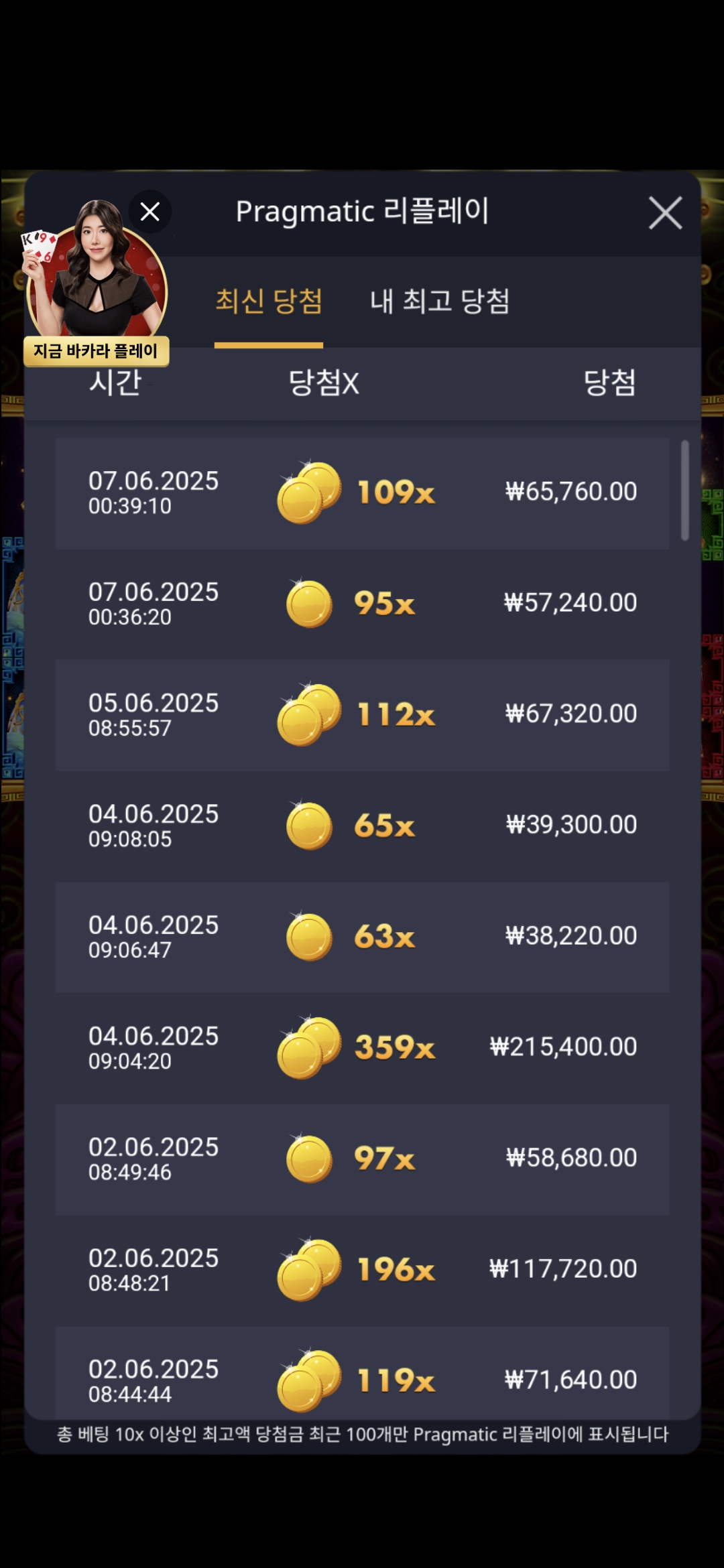Open the 112x replay worth ₩67,320.00

[362, 715]
